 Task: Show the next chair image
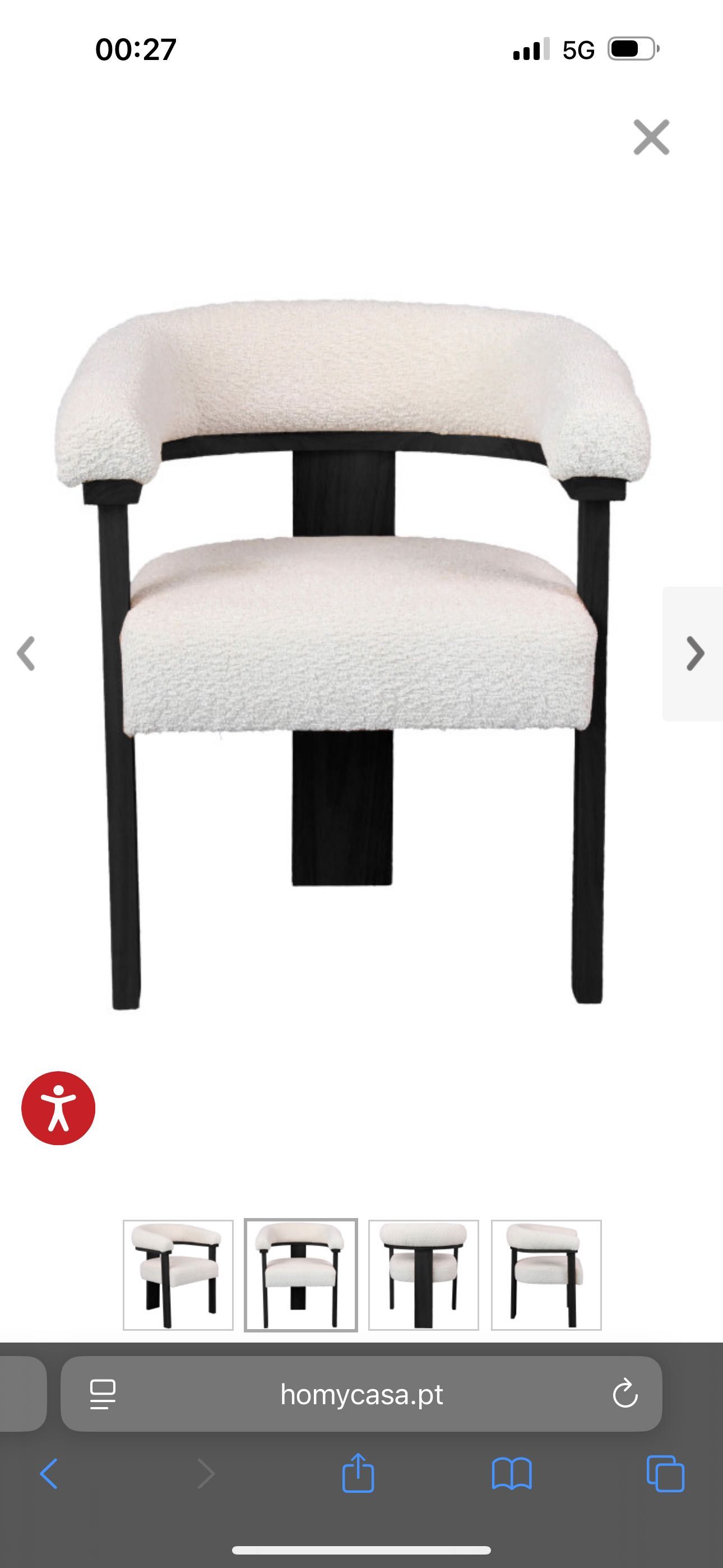coord(694,654)
